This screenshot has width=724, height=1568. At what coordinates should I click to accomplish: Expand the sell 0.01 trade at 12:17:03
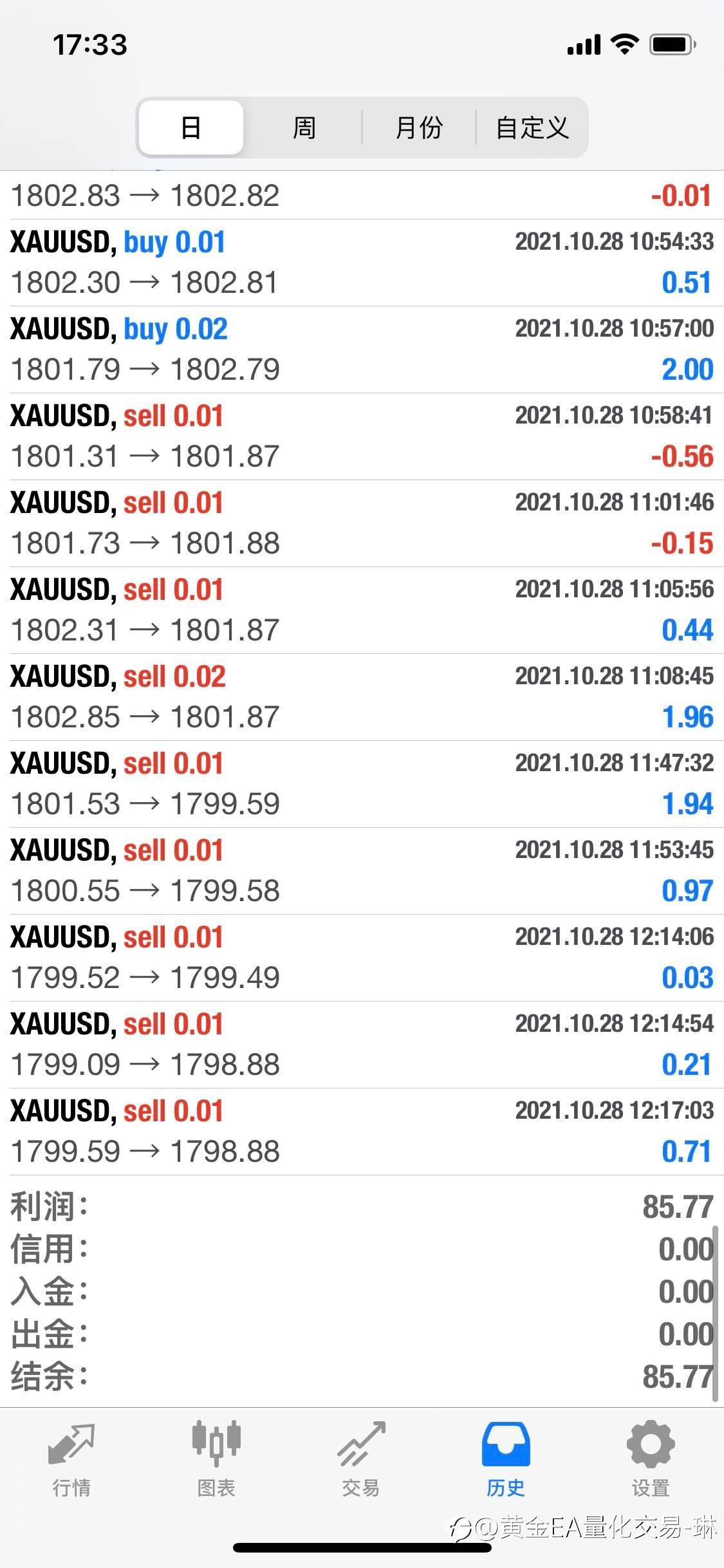(x=362, y=1132)
